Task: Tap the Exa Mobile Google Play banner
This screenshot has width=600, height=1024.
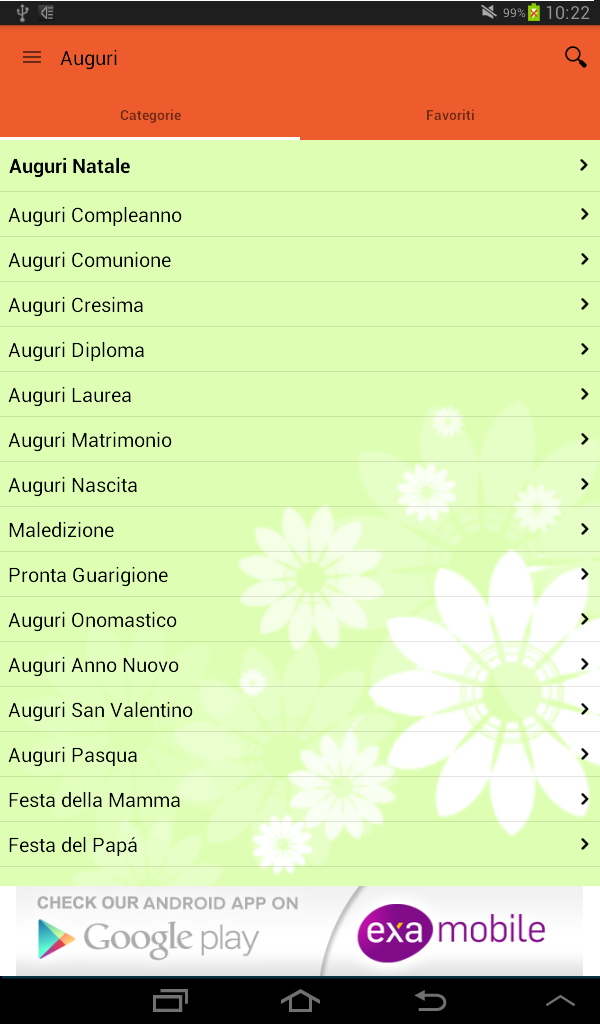Action: coord(300,930)
